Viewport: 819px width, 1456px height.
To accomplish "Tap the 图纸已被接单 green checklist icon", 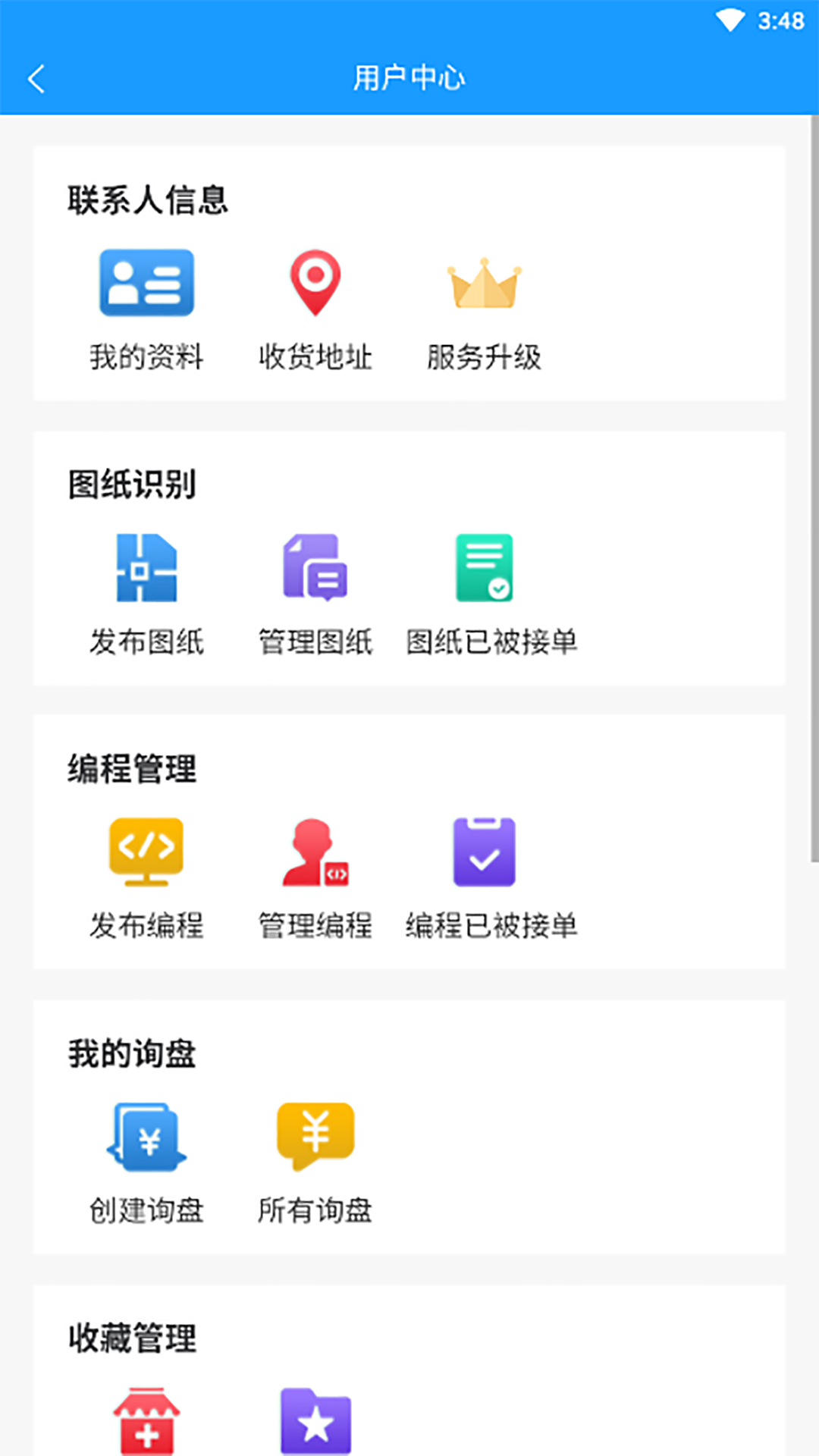I will [485, 566].
